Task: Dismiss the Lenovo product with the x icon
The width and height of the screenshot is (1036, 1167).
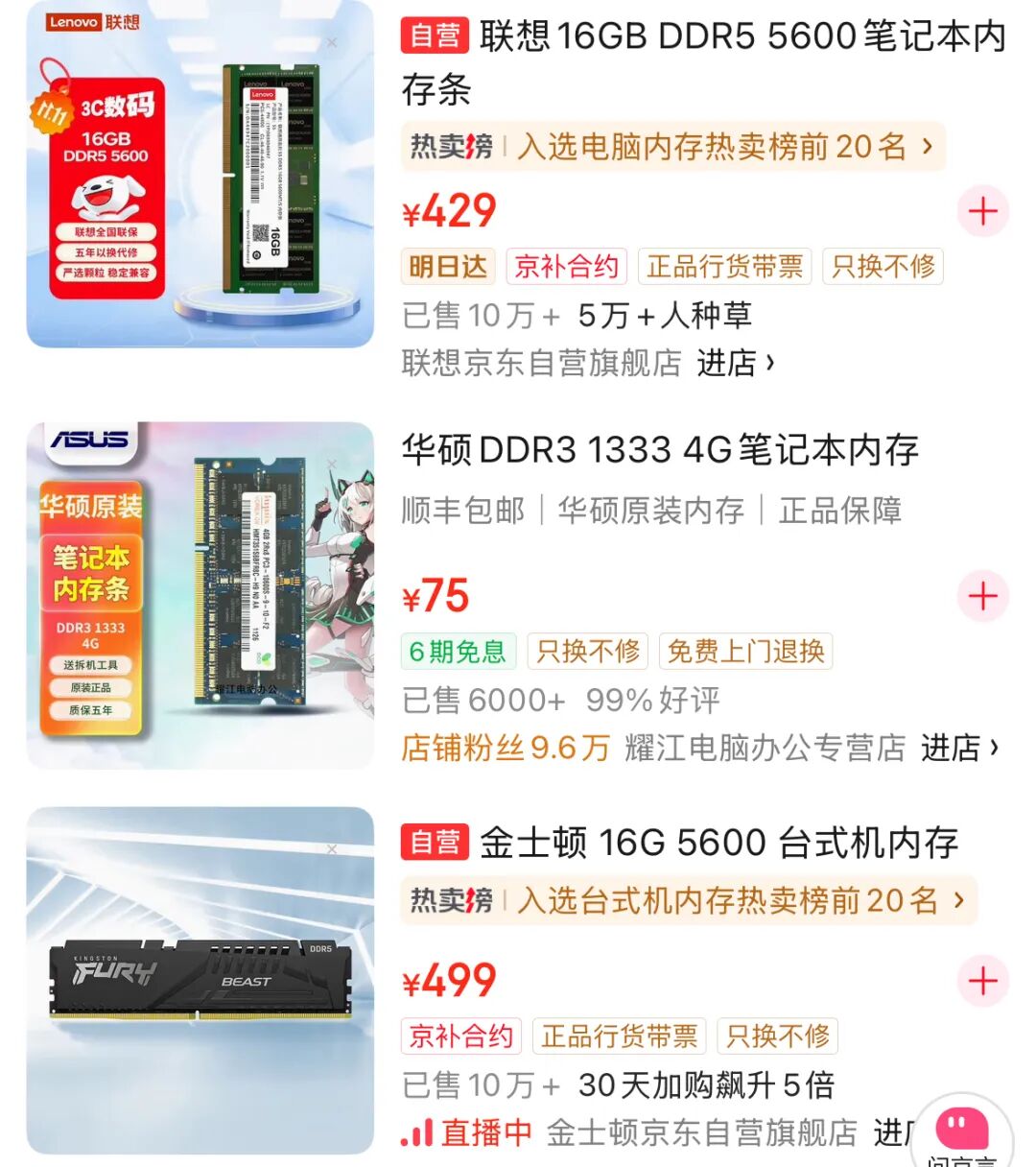Action: click(332, 42)
